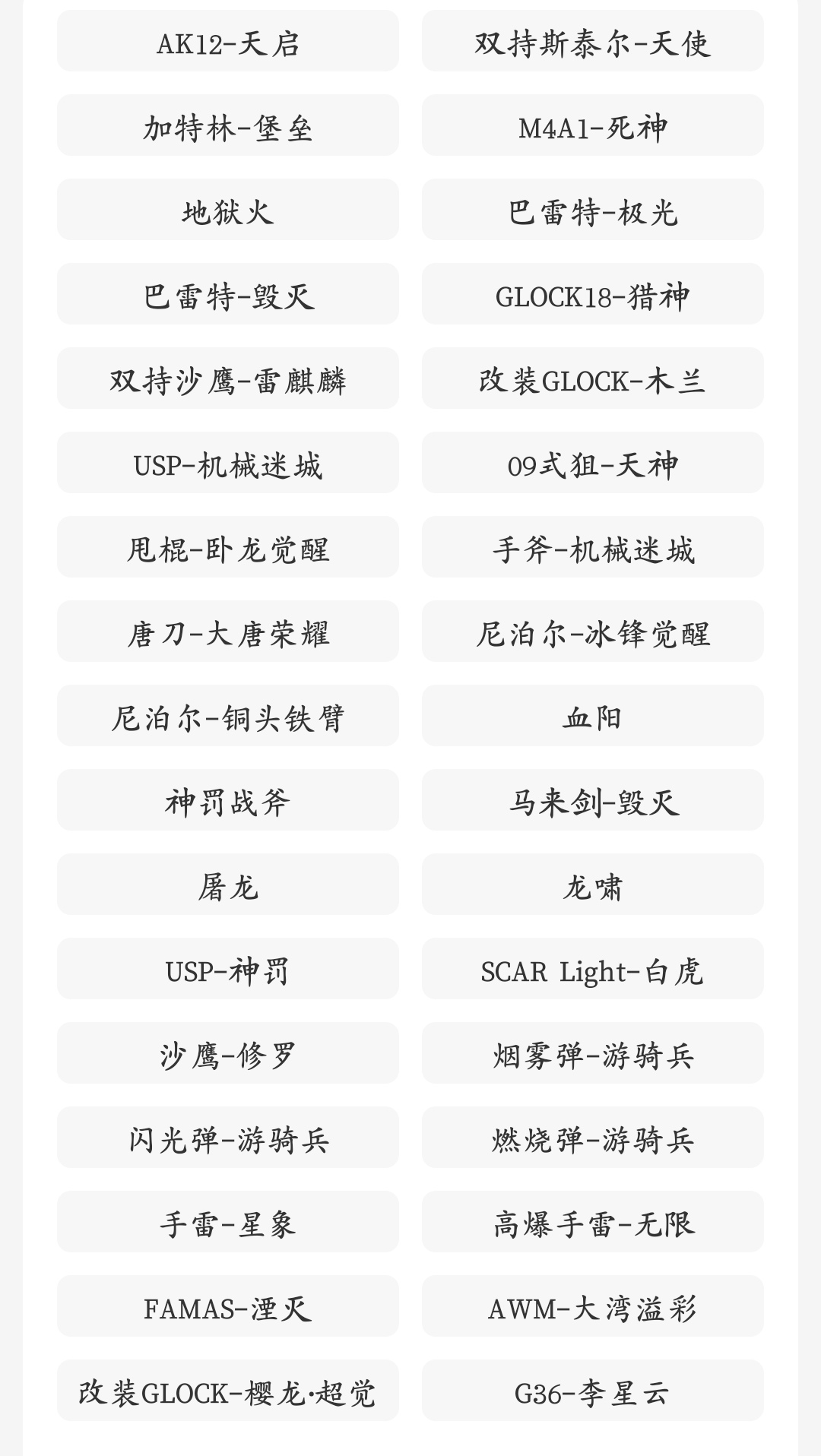Select the 血阳 chip
821x1456 pixels.
pyautogui.click(x=593, y=717)
